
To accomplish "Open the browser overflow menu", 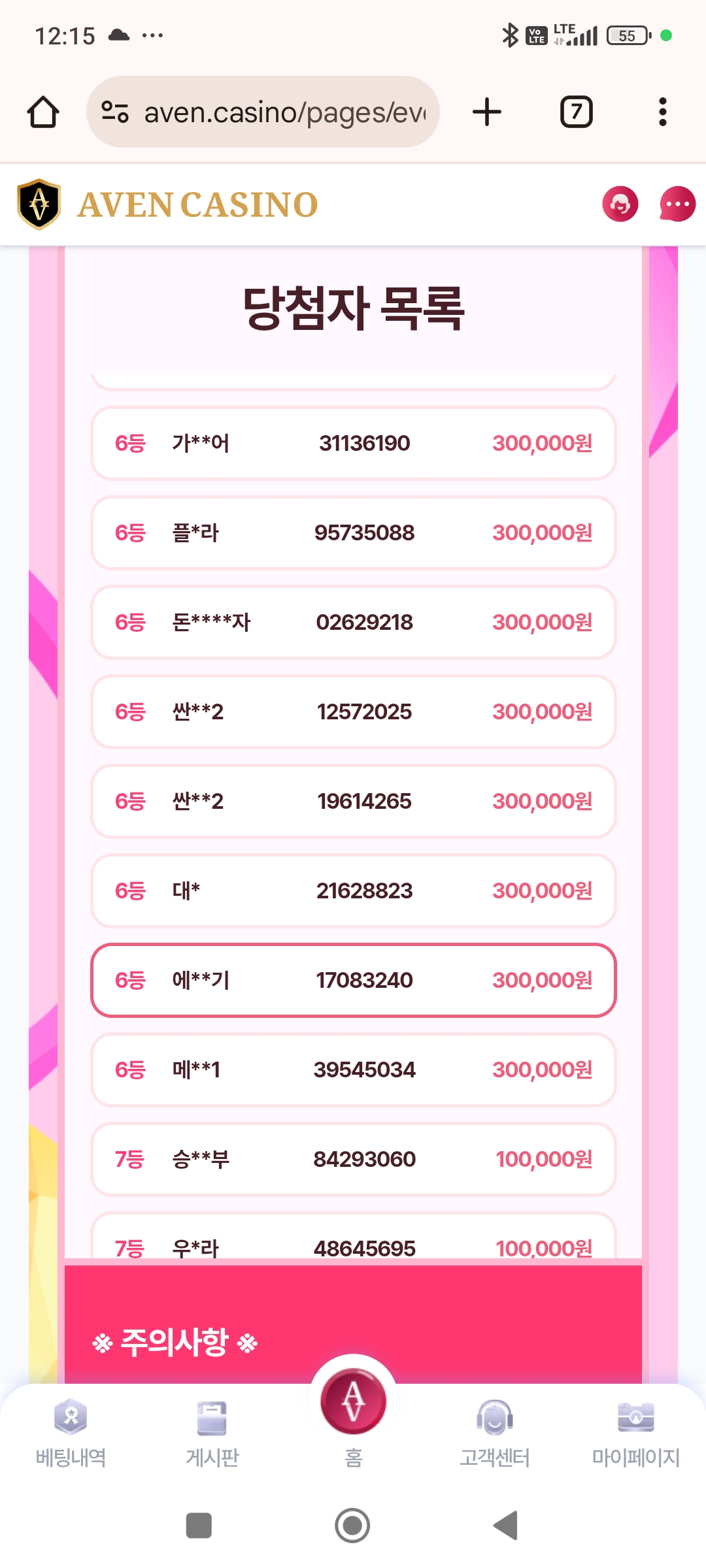I will tap(663, 112).
